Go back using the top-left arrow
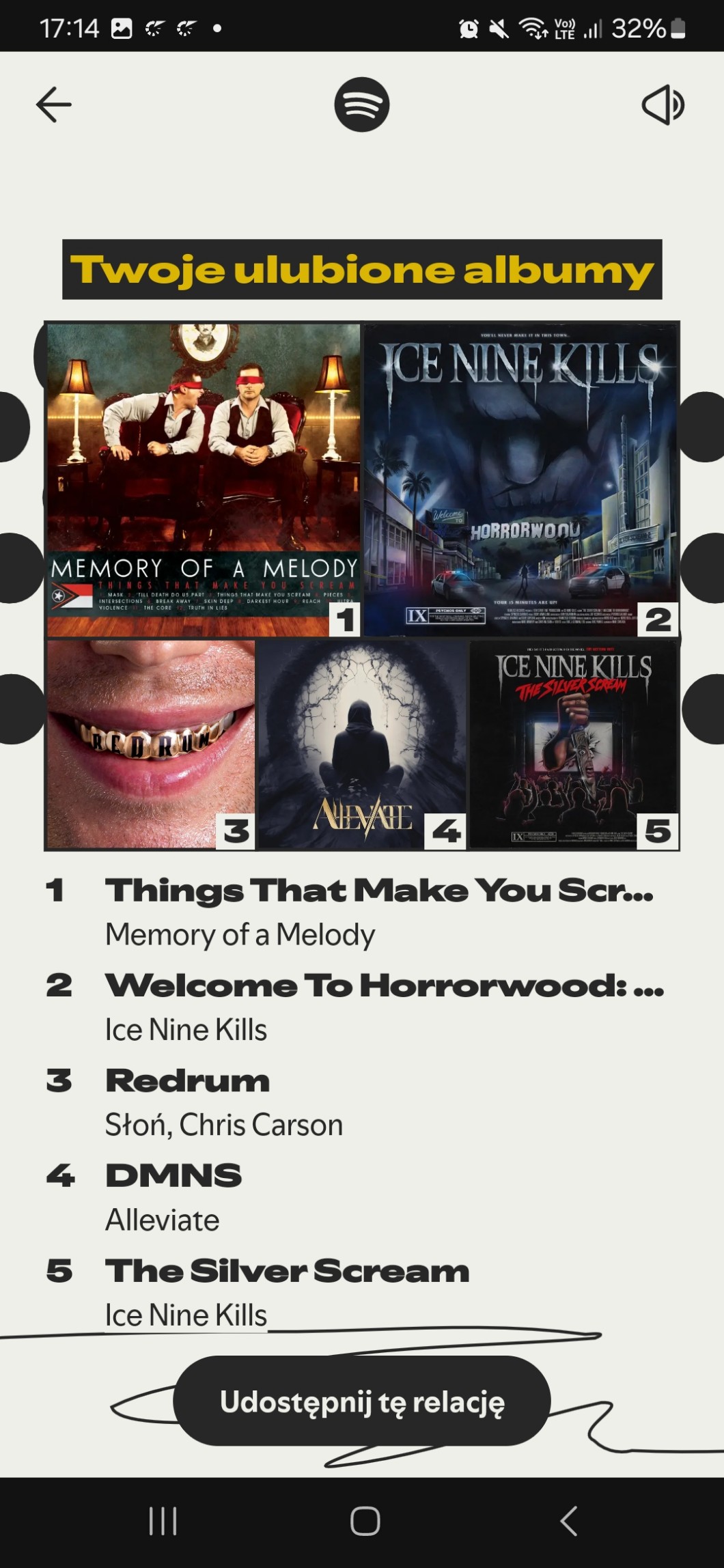Screen dimensions: 724x1568 click(x=54, y=104)
